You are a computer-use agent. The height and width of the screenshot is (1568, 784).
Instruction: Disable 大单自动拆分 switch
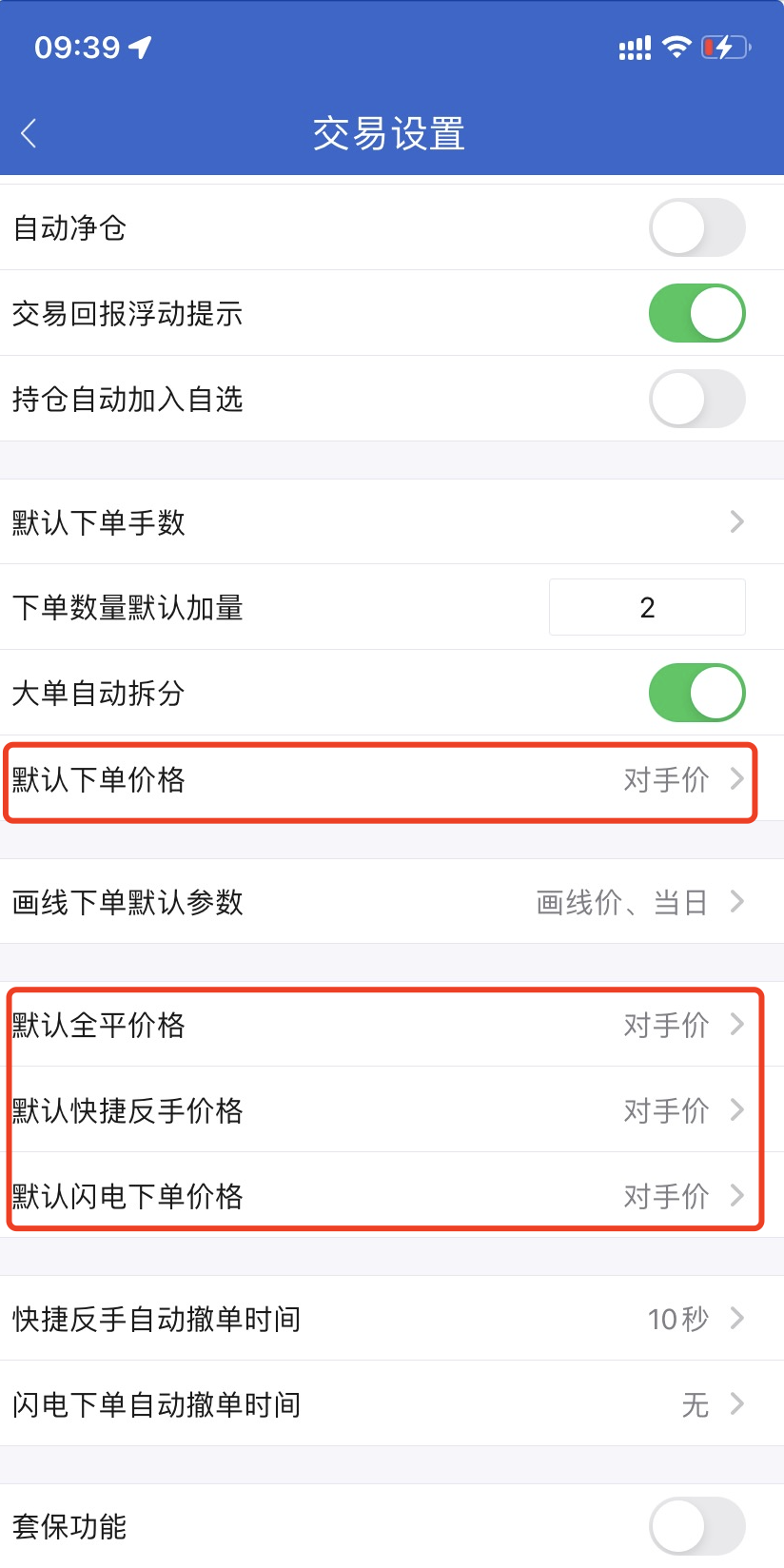click(696, 693)
